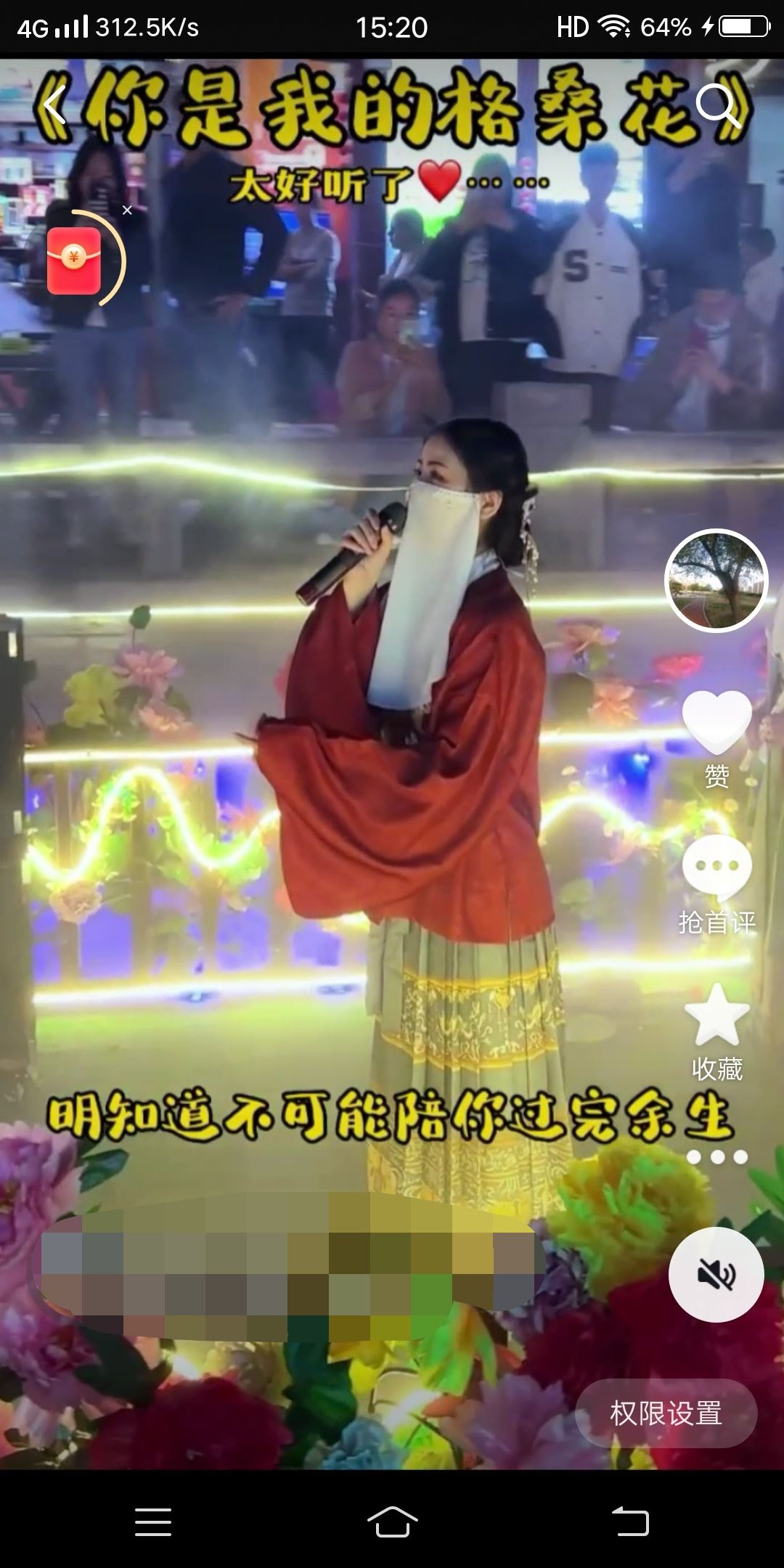Like this video with the heart

pos(716,722)
